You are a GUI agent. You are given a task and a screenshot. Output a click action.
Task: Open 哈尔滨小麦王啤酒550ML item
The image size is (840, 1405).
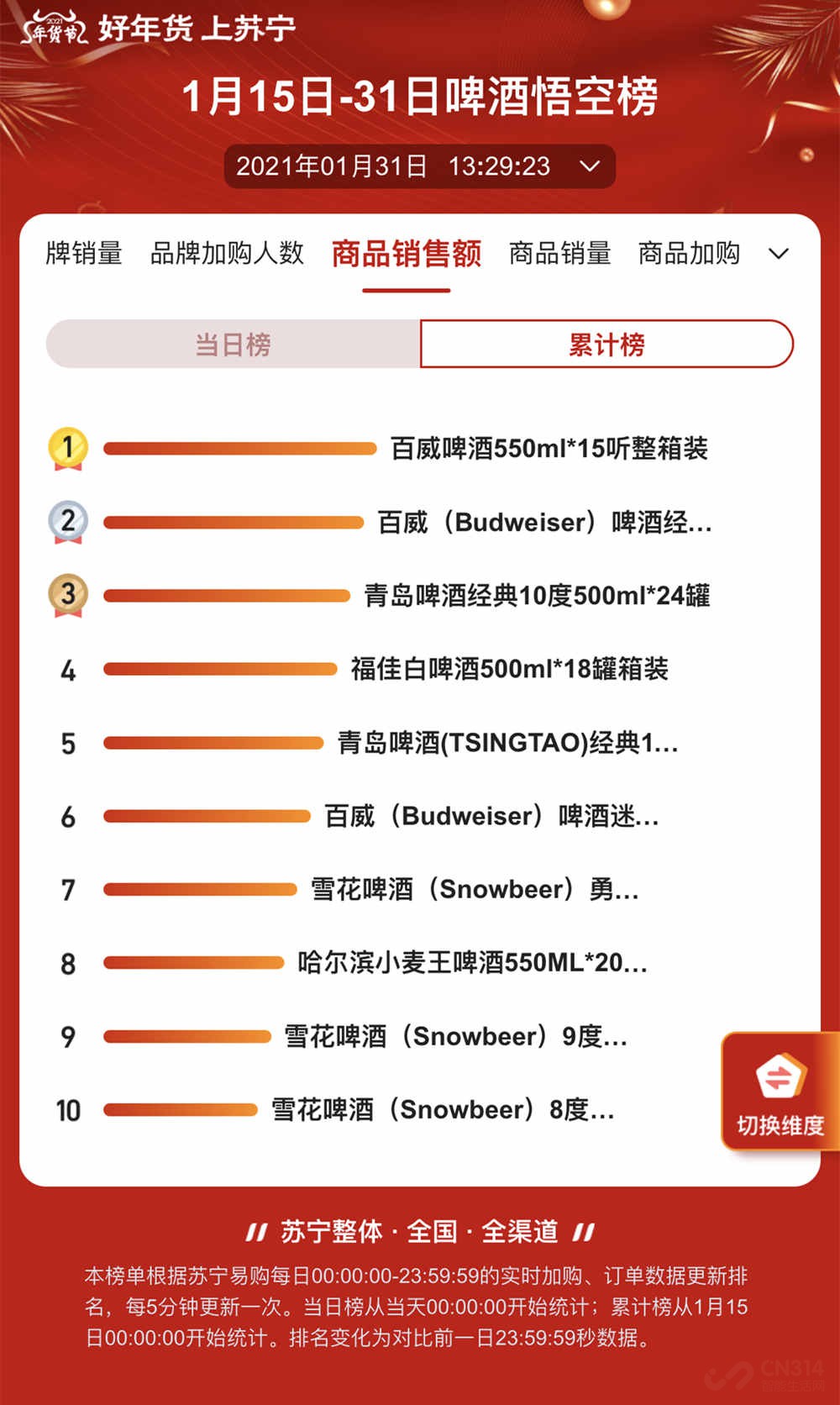472,963
